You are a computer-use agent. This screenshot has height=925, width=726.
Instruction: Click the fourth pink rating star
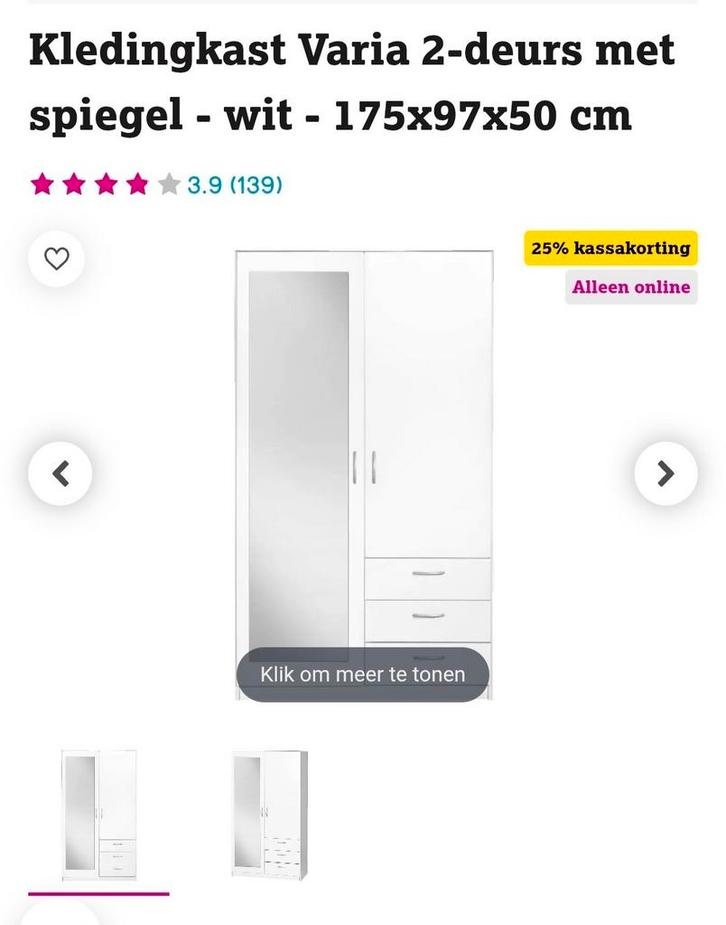(x=135, y=184)
